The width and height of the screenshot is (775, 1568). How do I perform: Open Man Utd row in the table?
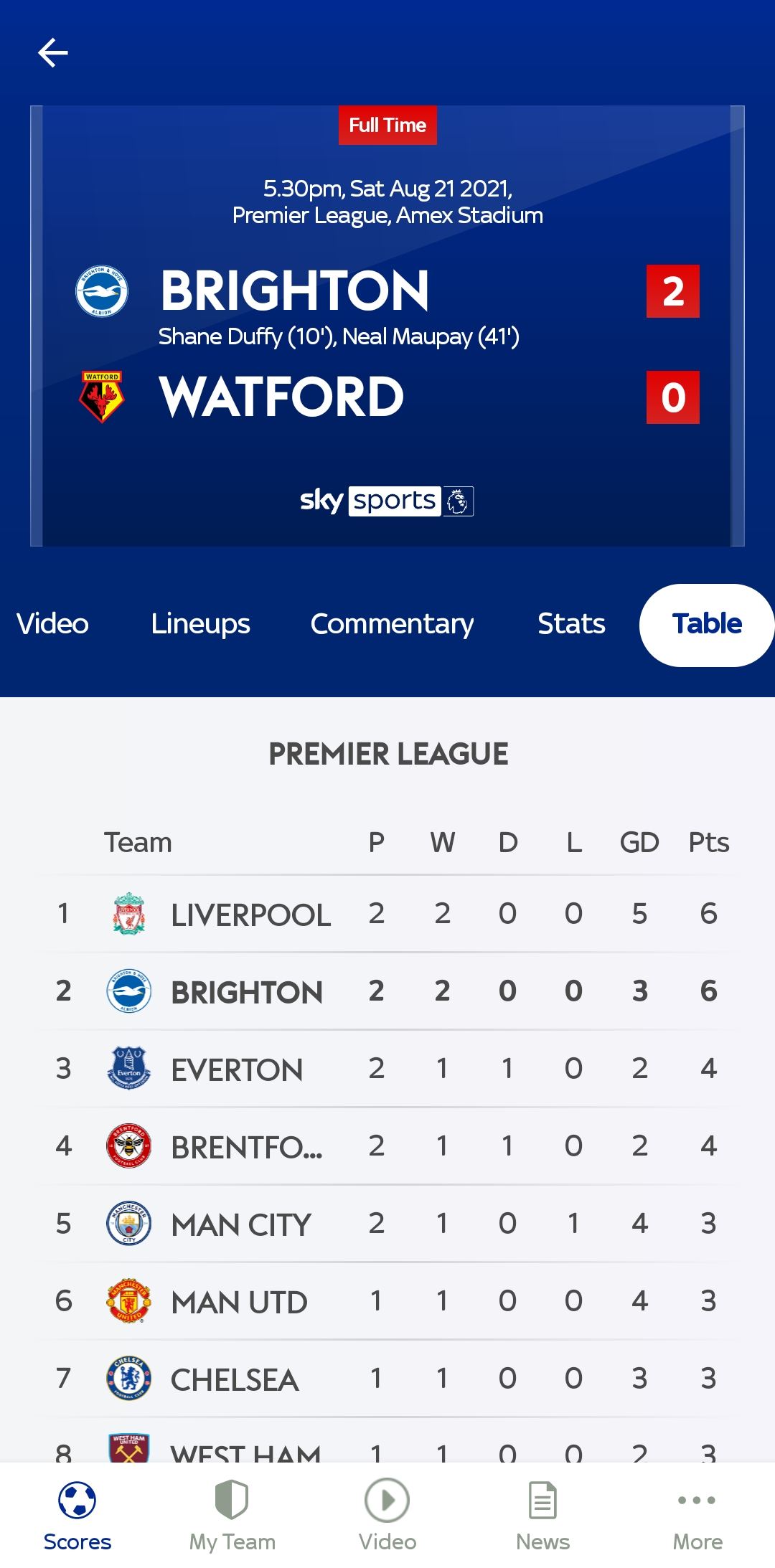pos(387,1301)
